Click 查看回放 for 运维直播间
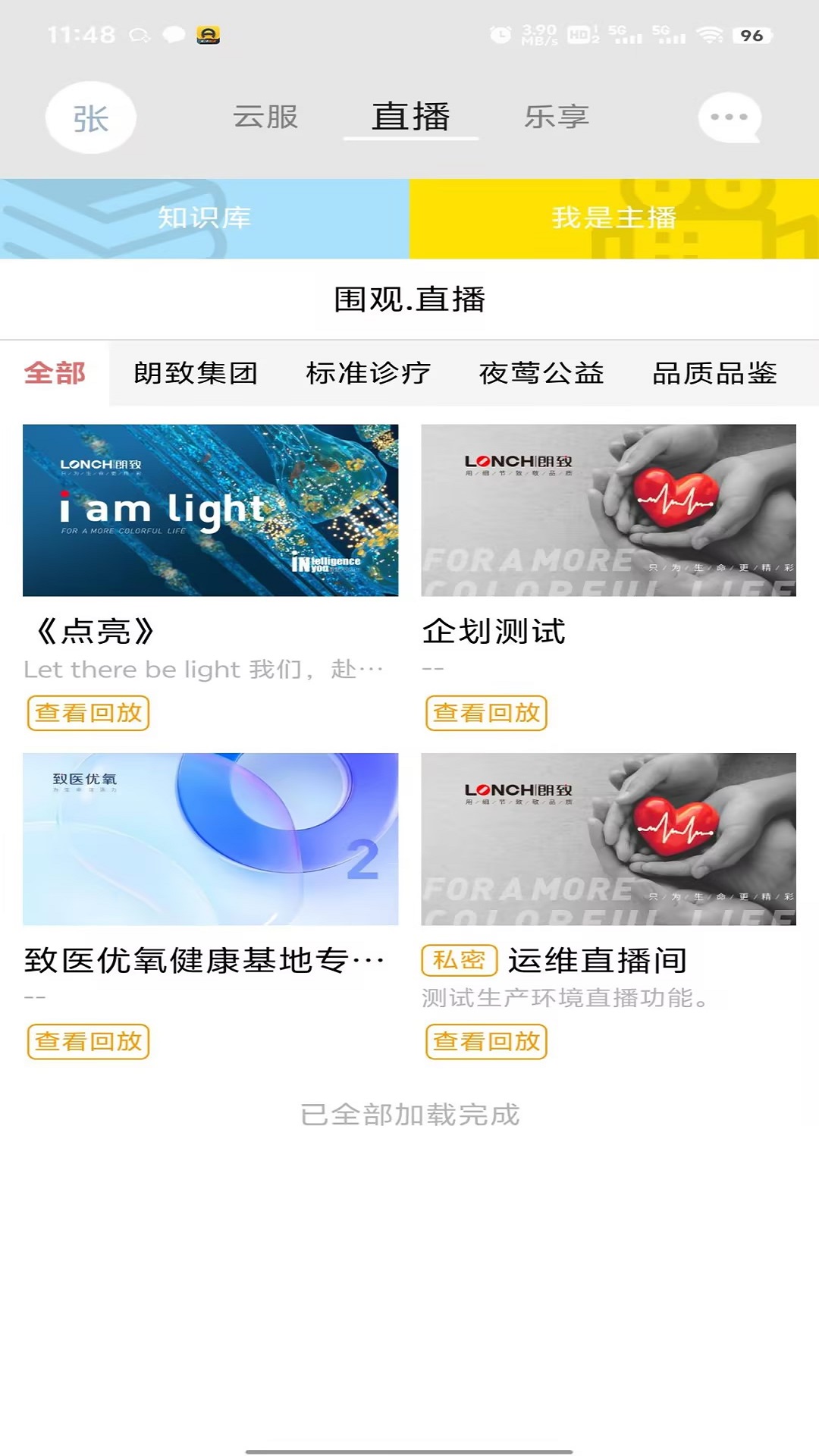819x1456 pixels. 485,1042
